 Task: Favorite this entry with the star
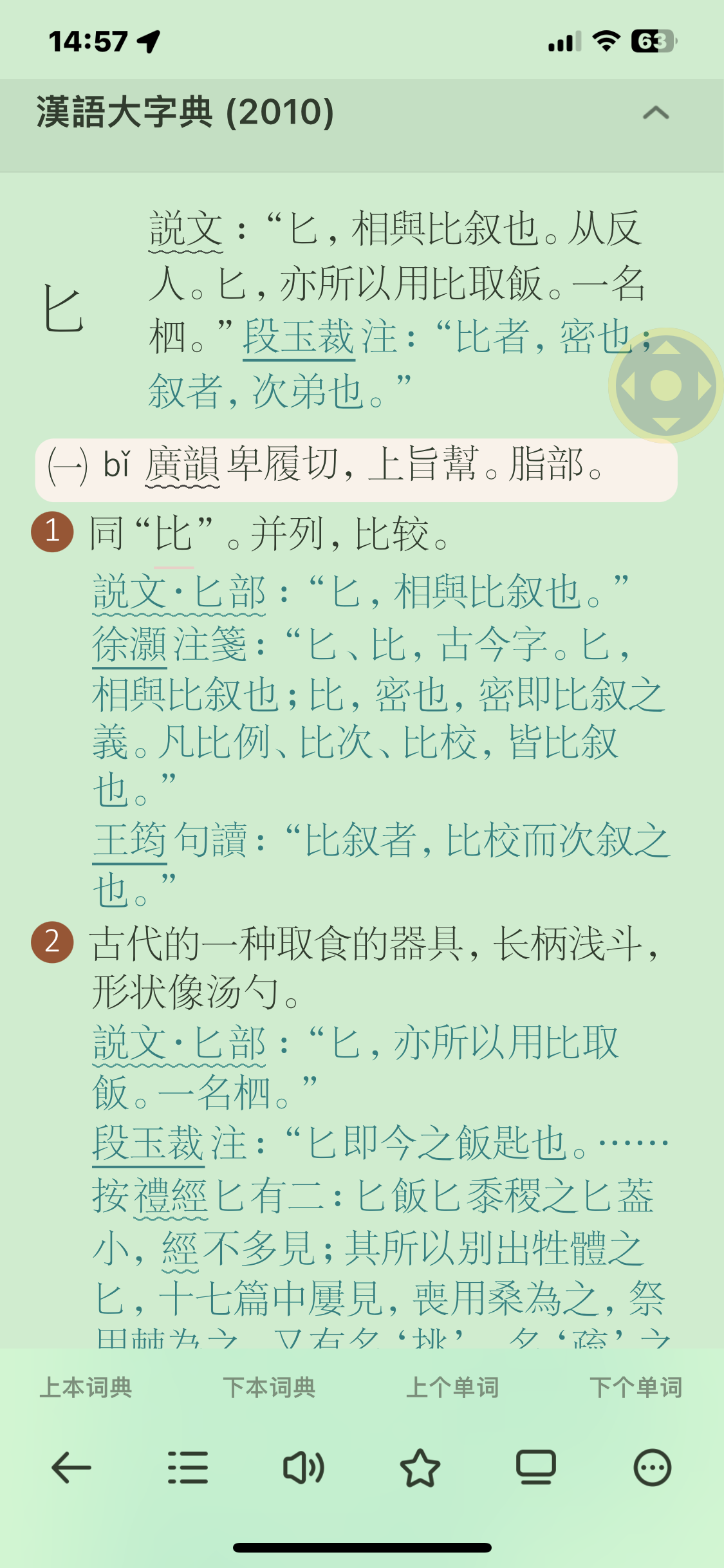[420, 1468]
